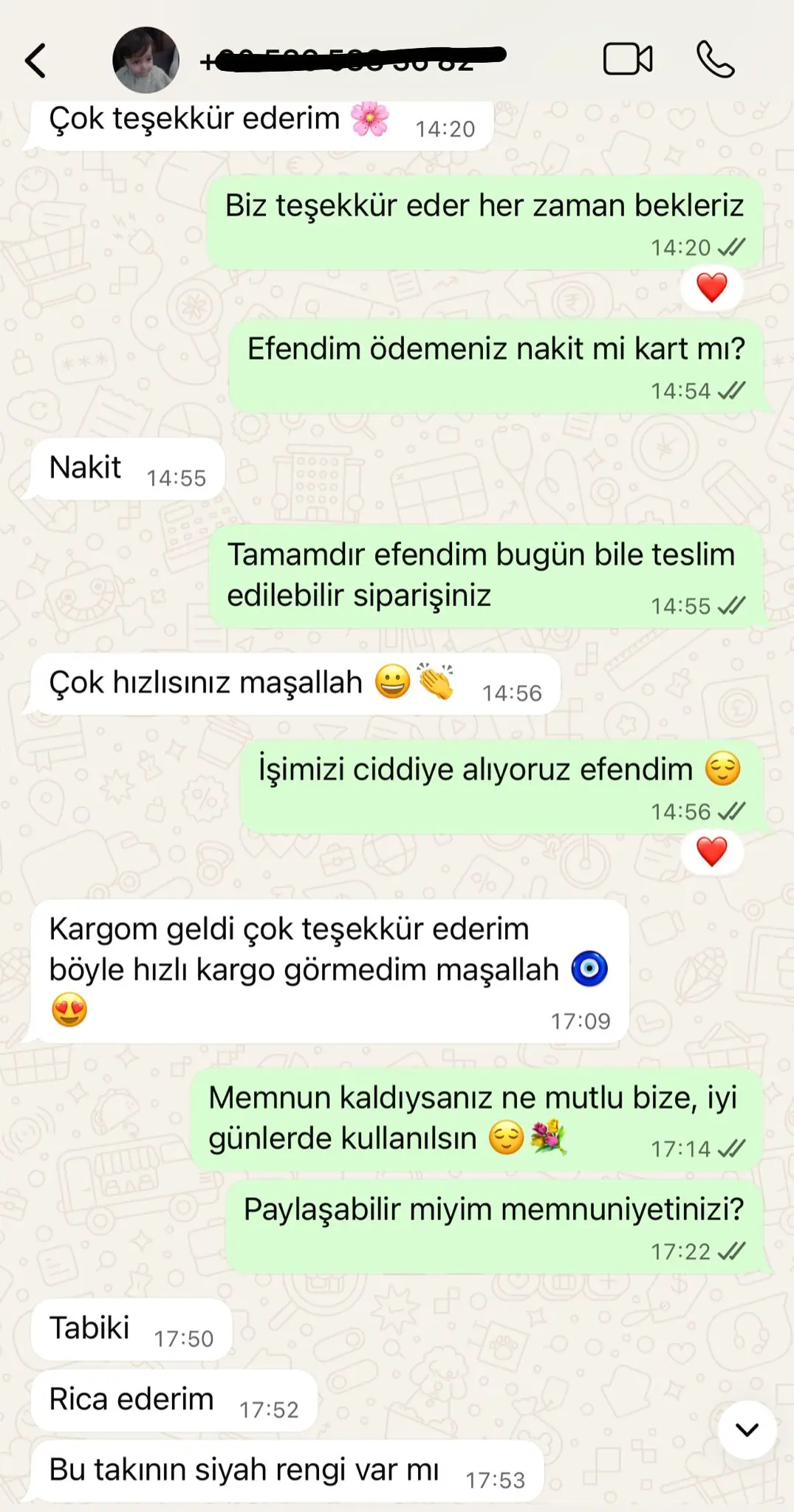Start a voice call
The image size is (794, 1512).
pyautogui.click(x=715, y=60)
